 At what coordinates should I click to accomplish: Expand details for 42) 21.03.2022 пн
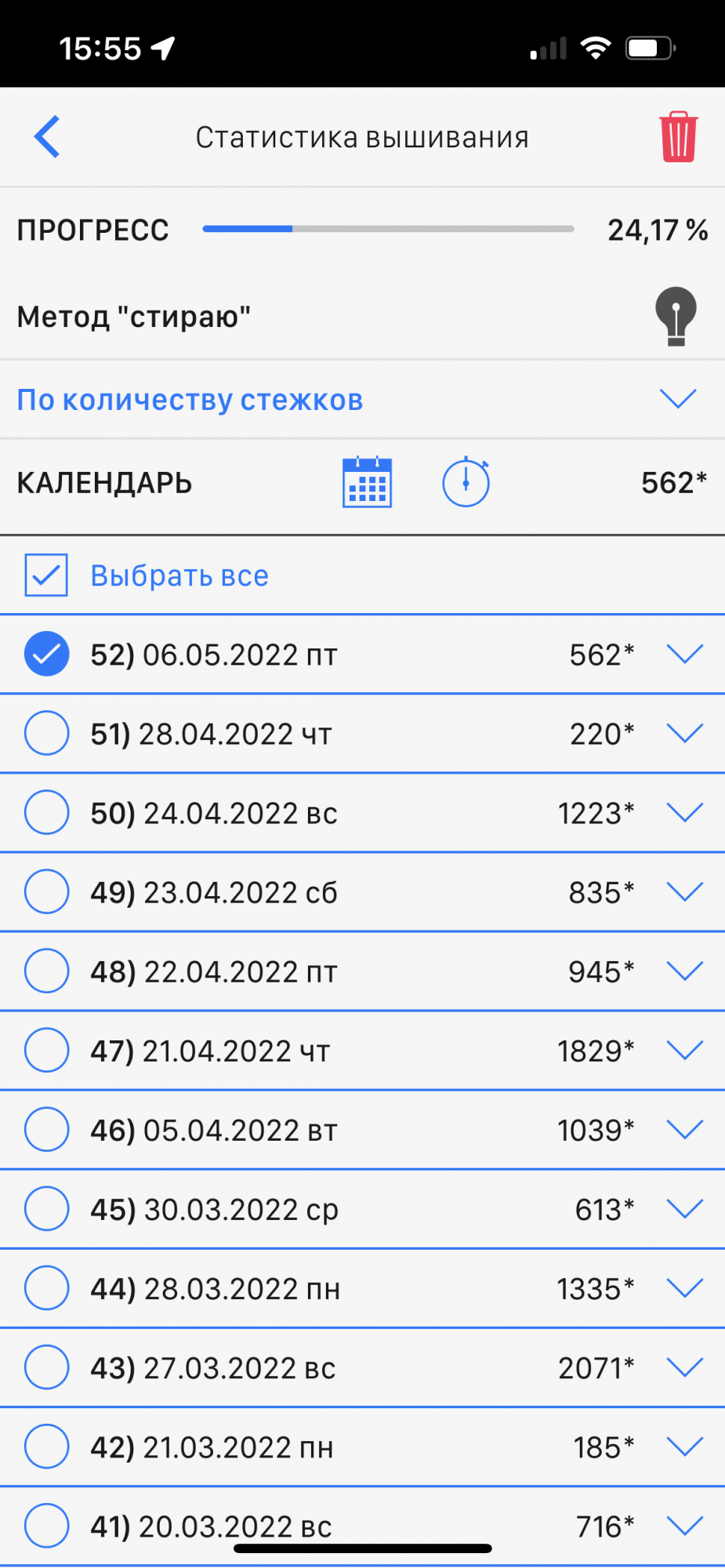pyautogui.click(x=684, y=1446)
